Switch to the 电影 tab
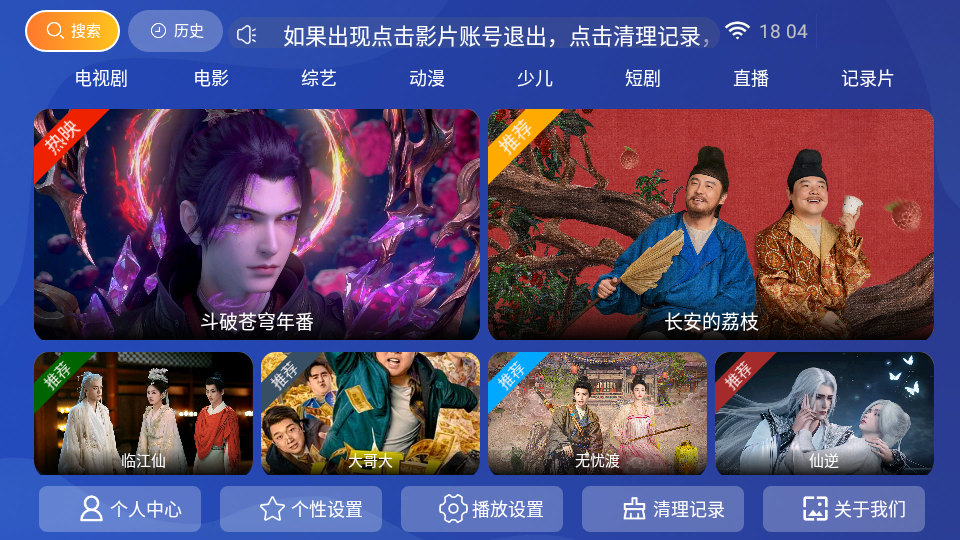Screen dimensions: 960x540 point(211,78)
